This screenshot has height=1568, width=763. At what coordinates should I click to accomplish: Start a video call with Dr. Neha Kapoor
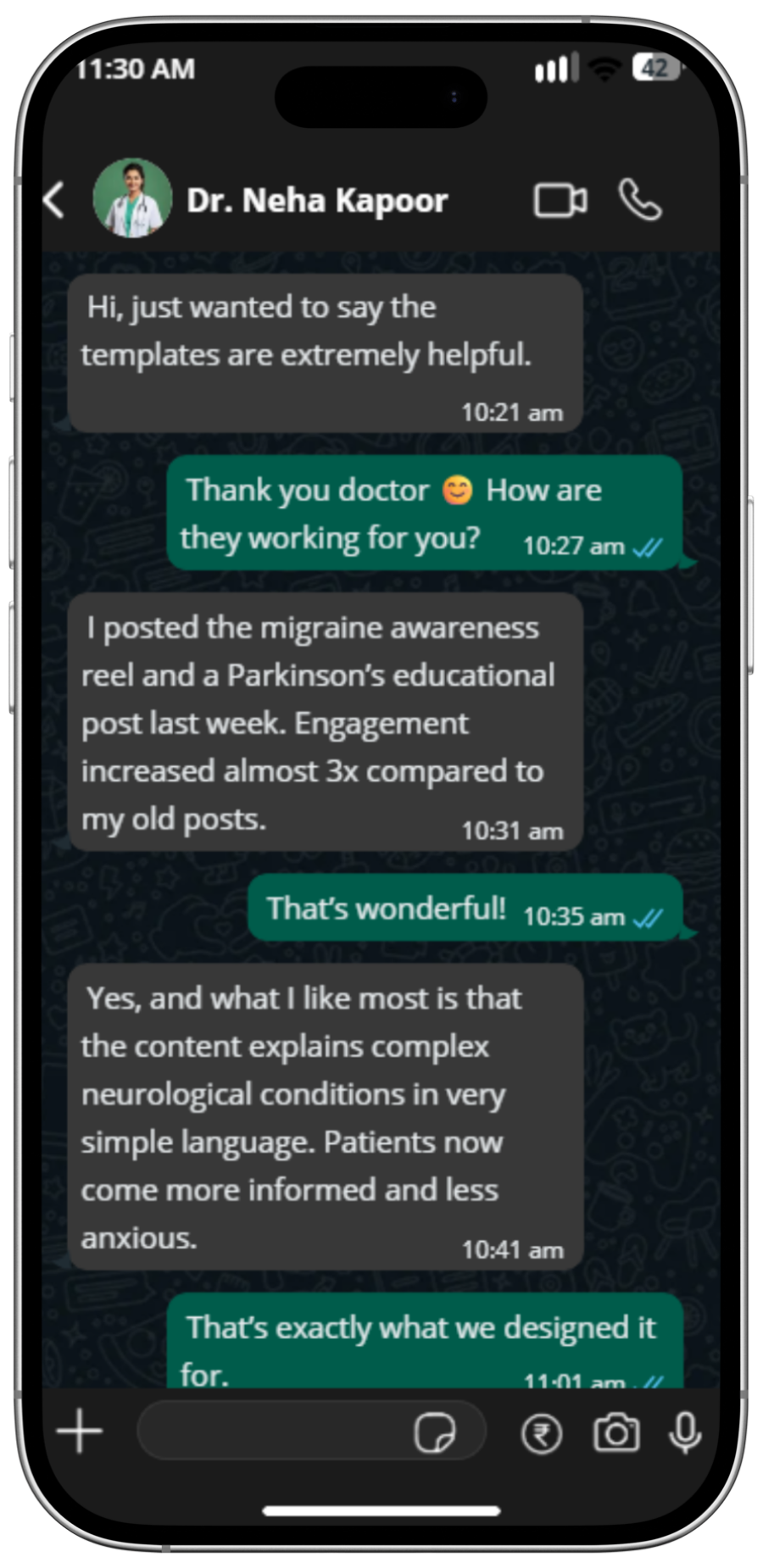point(560,201)
